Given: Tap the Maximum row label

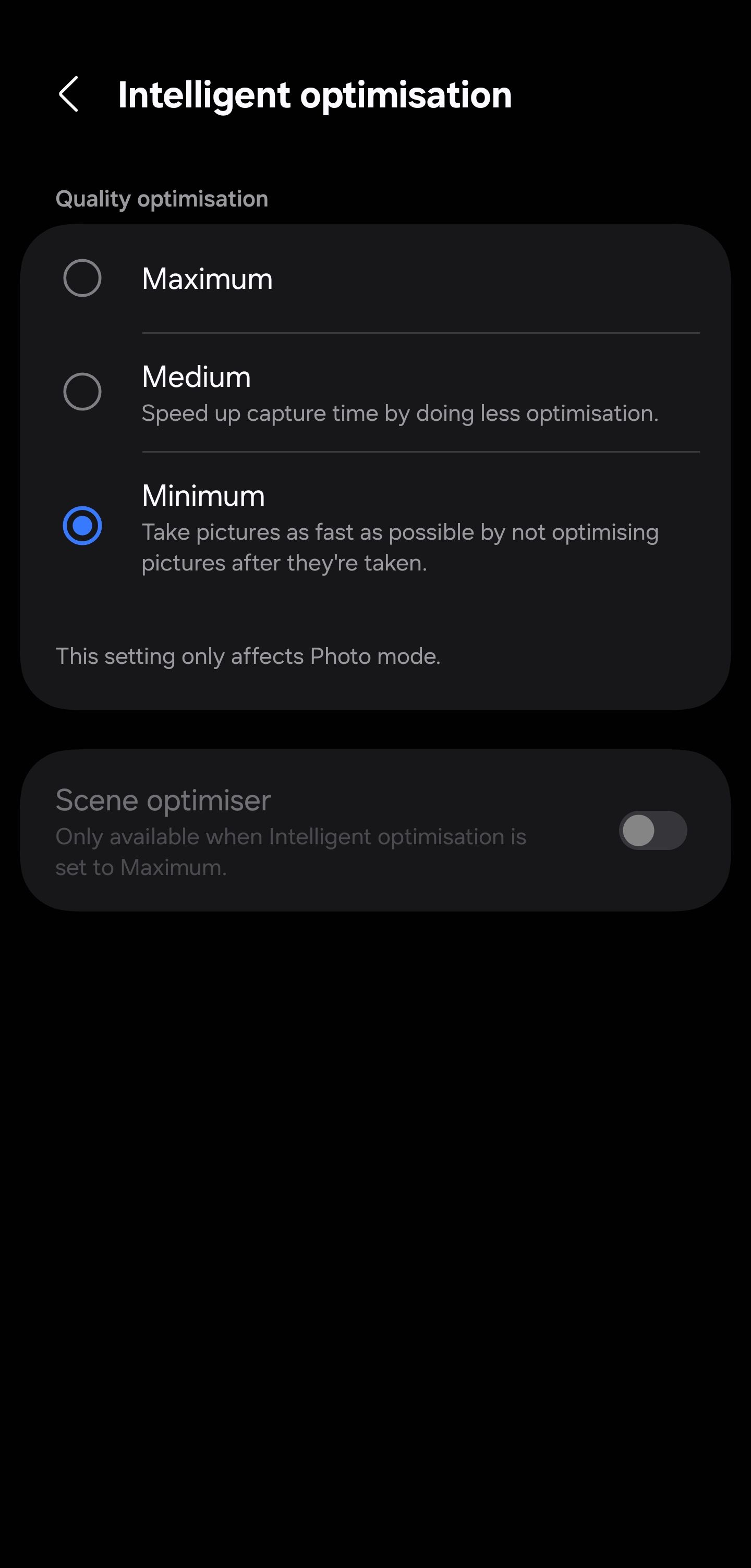Looking at the screenshot, I should pyautogui.click(x=208, y=279).
